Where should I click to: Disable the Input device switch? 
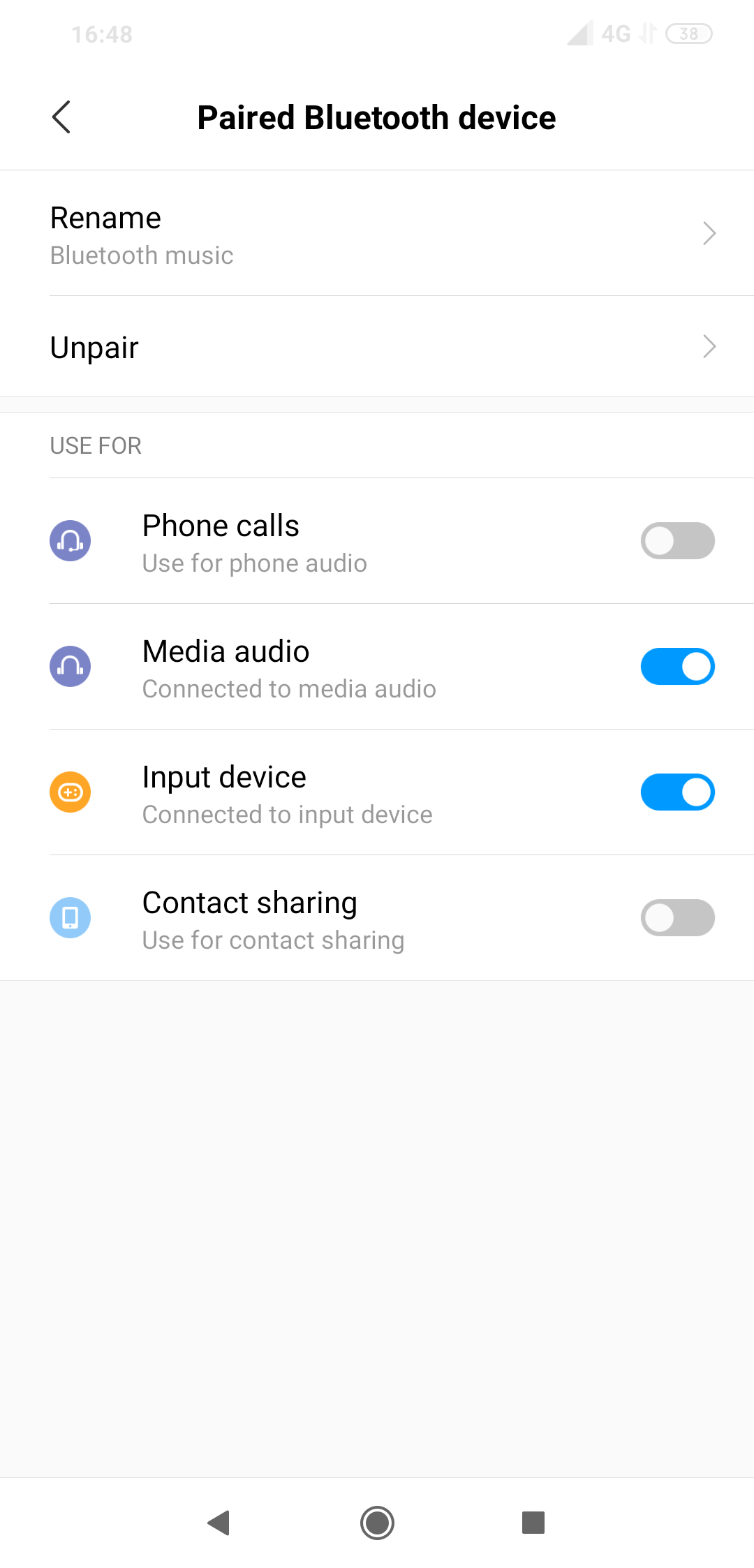pos(677,792)
